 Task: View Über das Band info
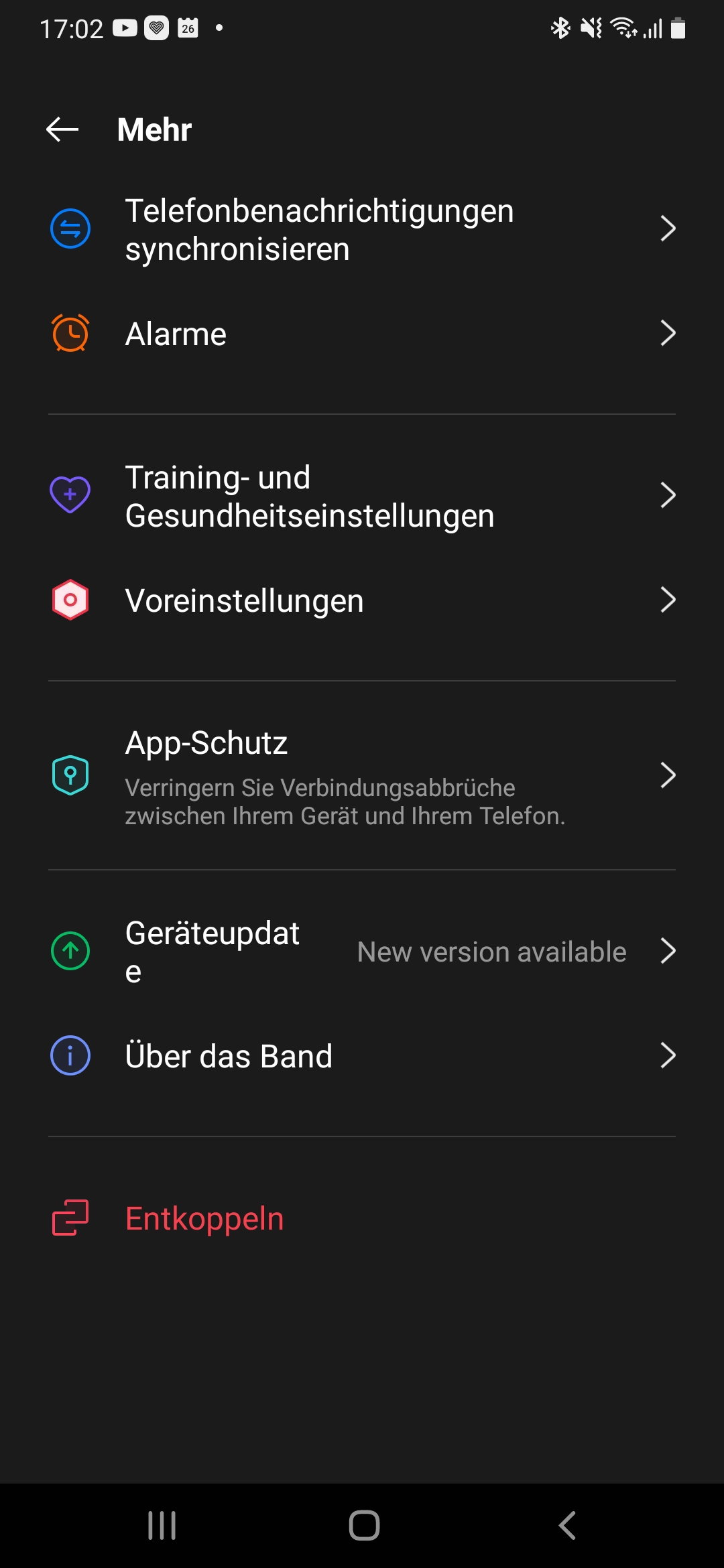pyautogui.click(x=362, y=1056)
